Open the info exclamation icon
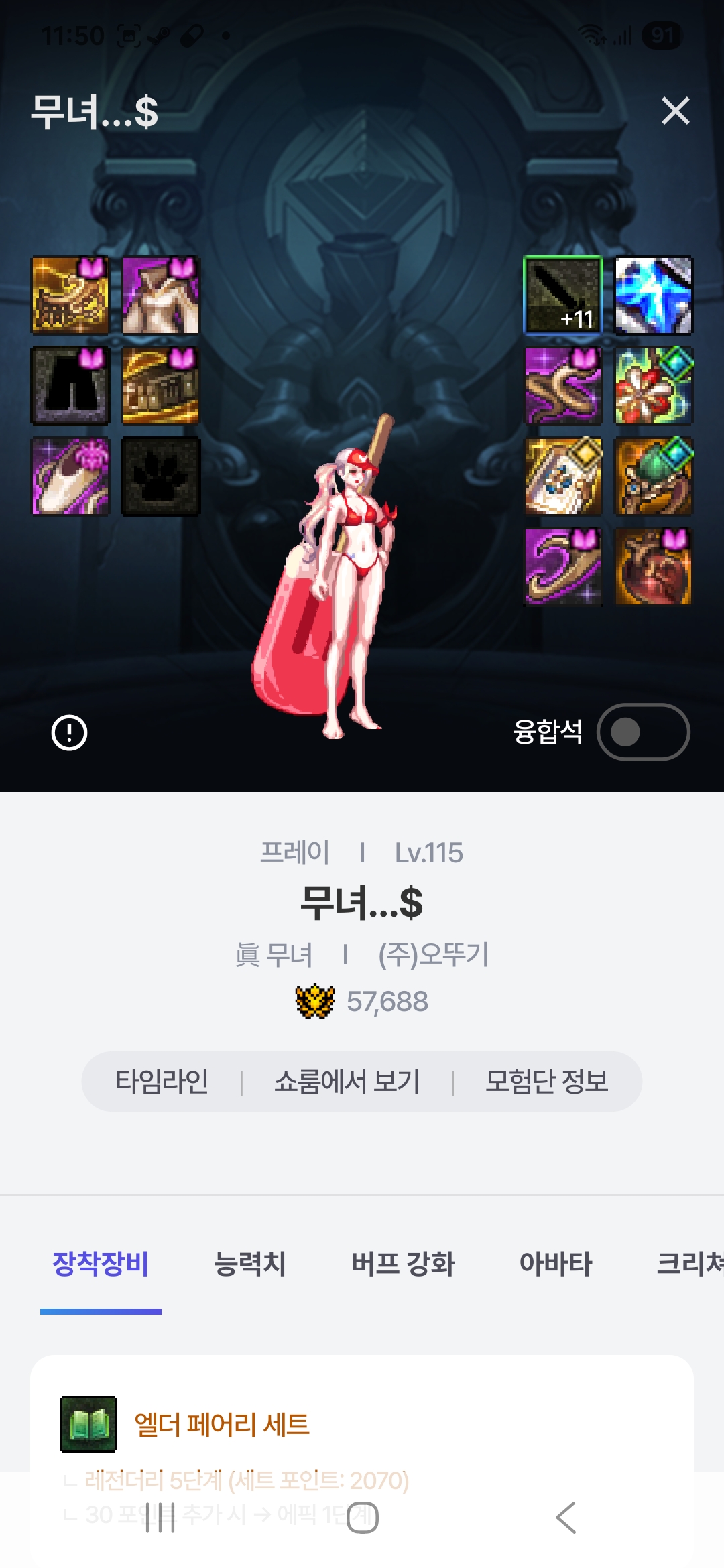Viewport: 724px width, 1568px height. tap(70, 732)
